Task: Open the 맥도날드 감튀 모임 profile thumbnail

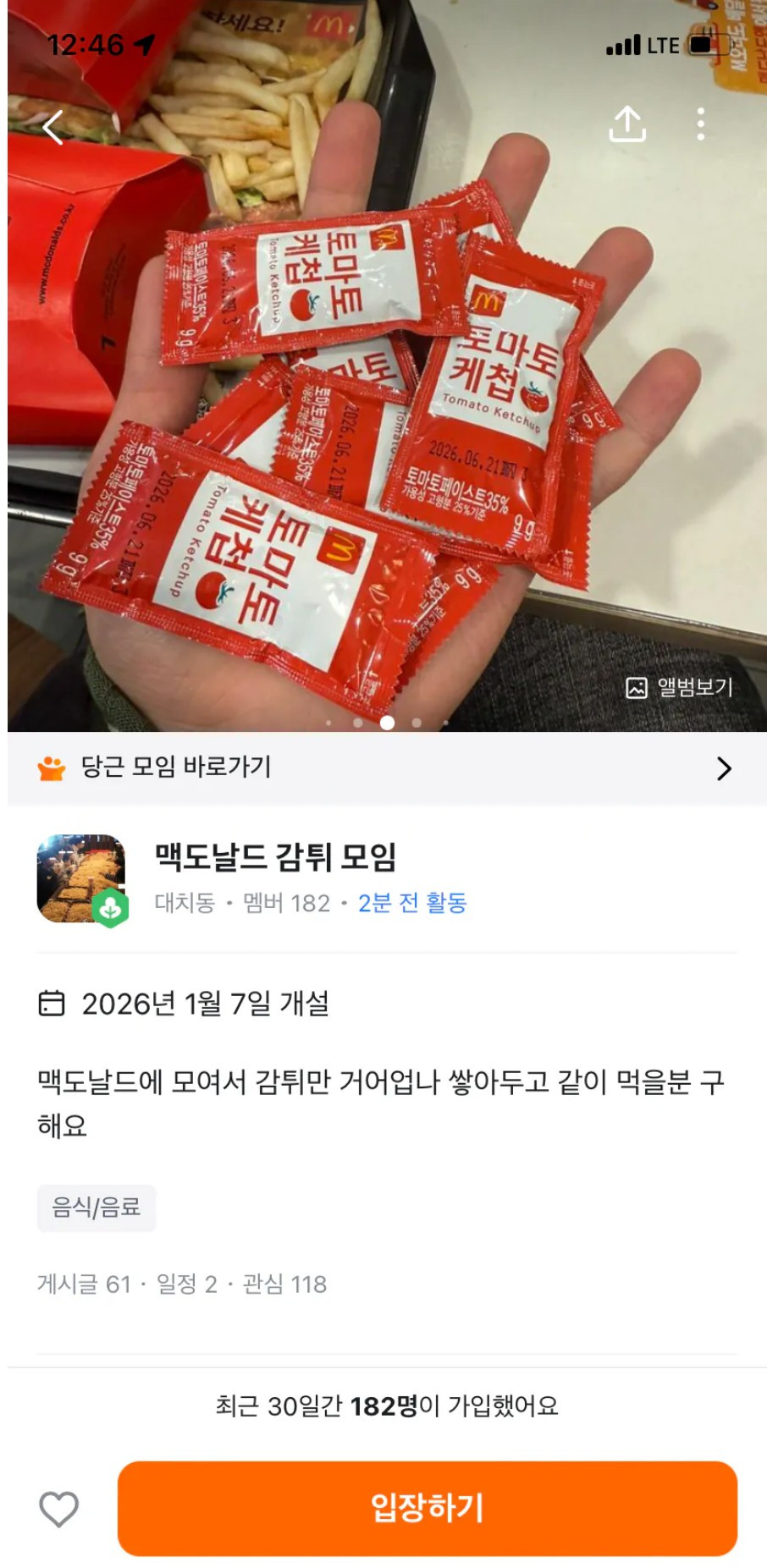Action: pyautogui.click(x=81, y=878)
